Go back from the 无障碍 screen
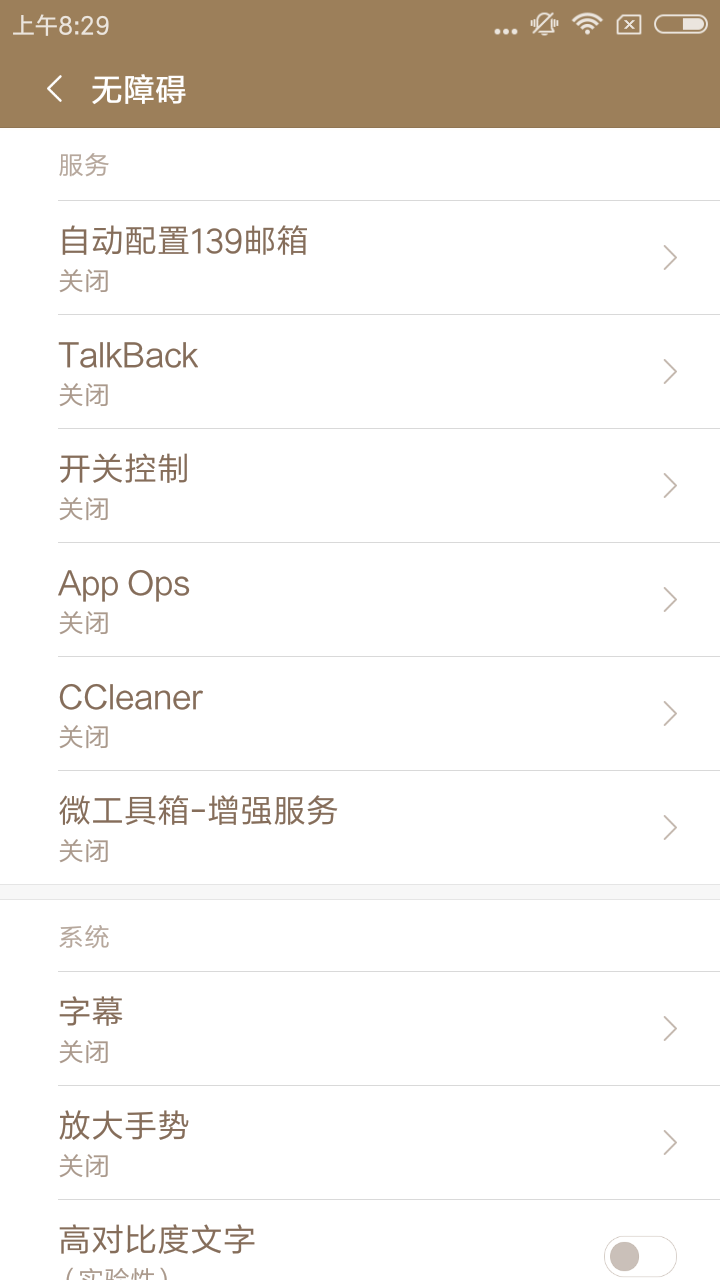This screenshot has width=720, height=1280. 55,89
